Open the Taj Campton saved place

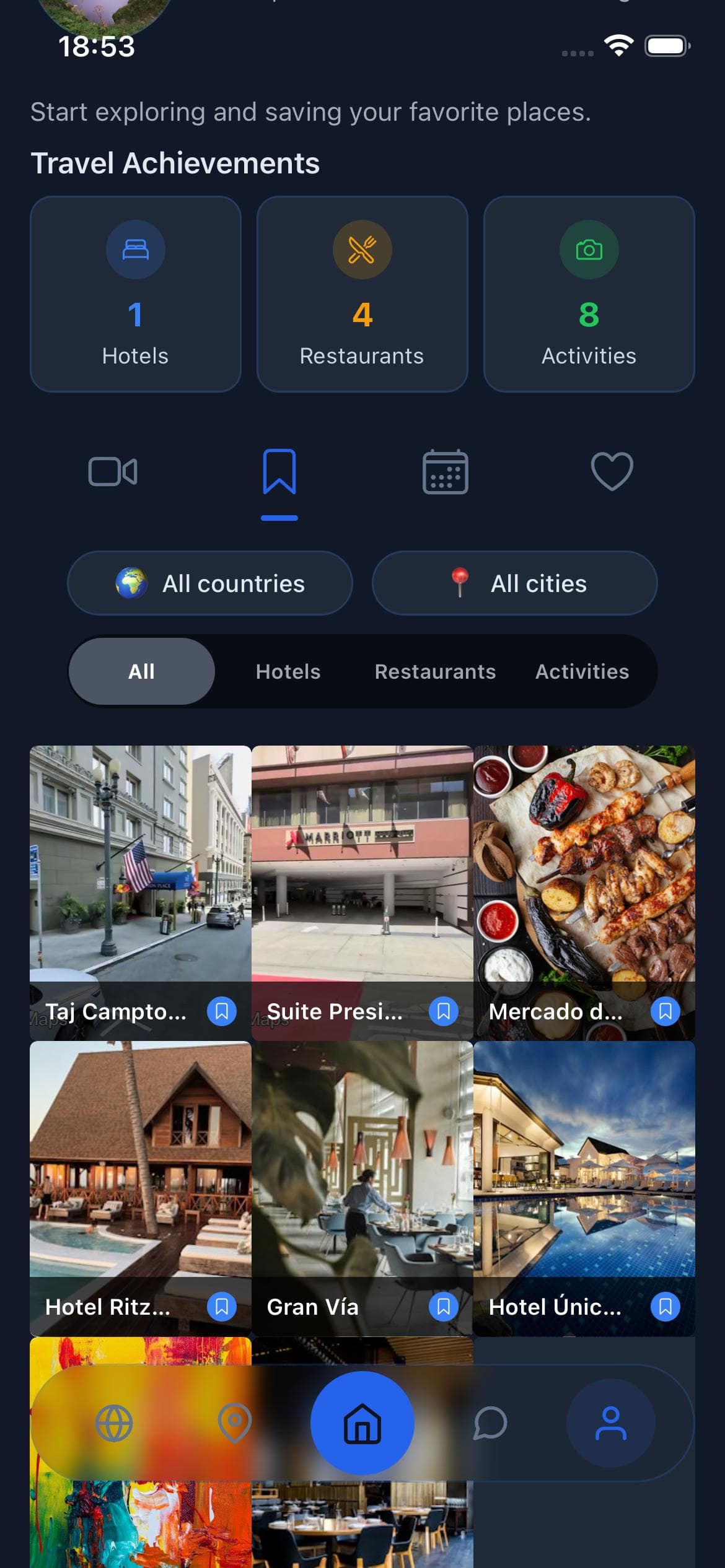[x=141, y=893]
